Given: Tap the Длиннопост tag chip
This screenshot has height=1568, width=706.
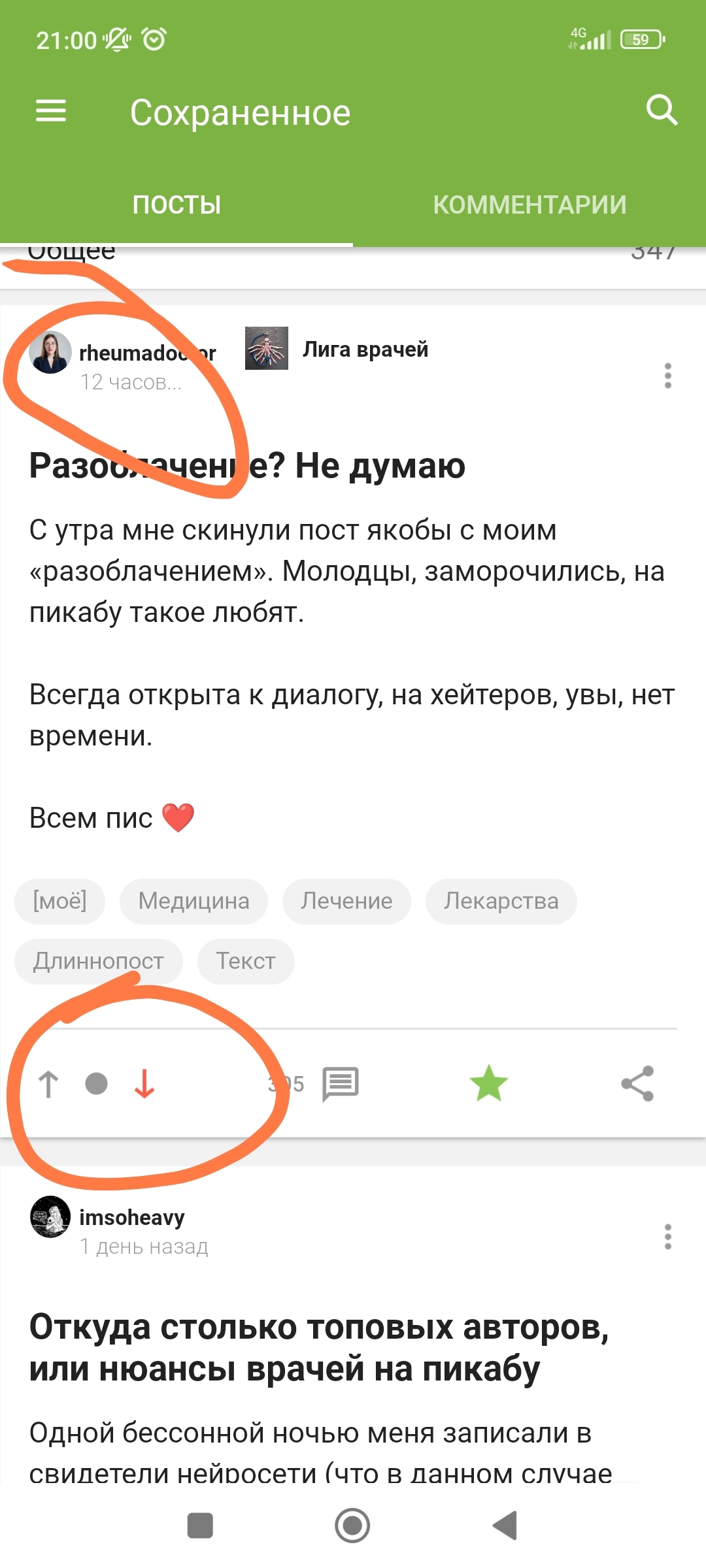Looking at the screenshot, I should tap(99, 961).
